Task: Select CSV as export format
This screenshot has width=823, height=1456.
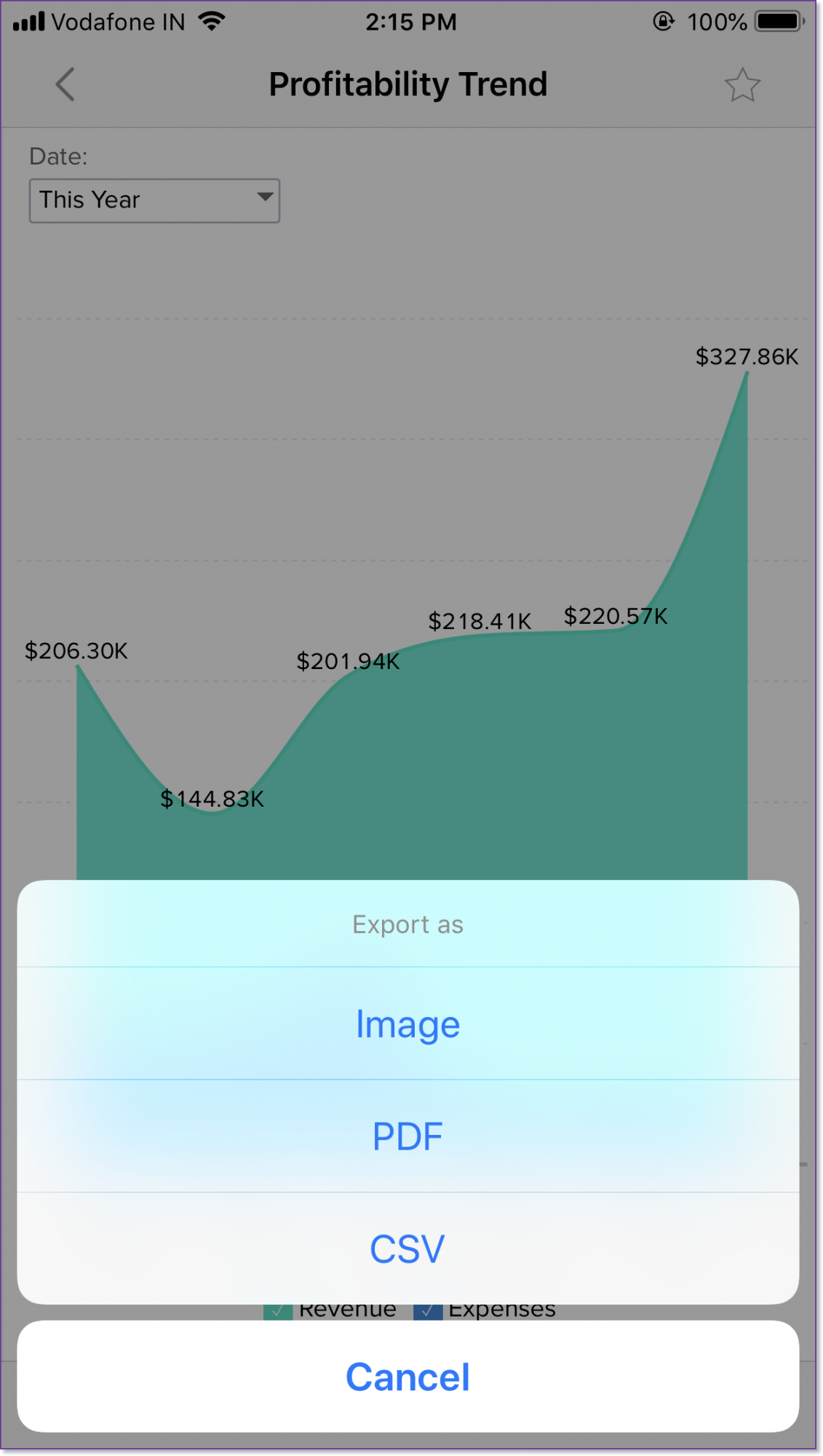Action: (x=407, y=1249)
